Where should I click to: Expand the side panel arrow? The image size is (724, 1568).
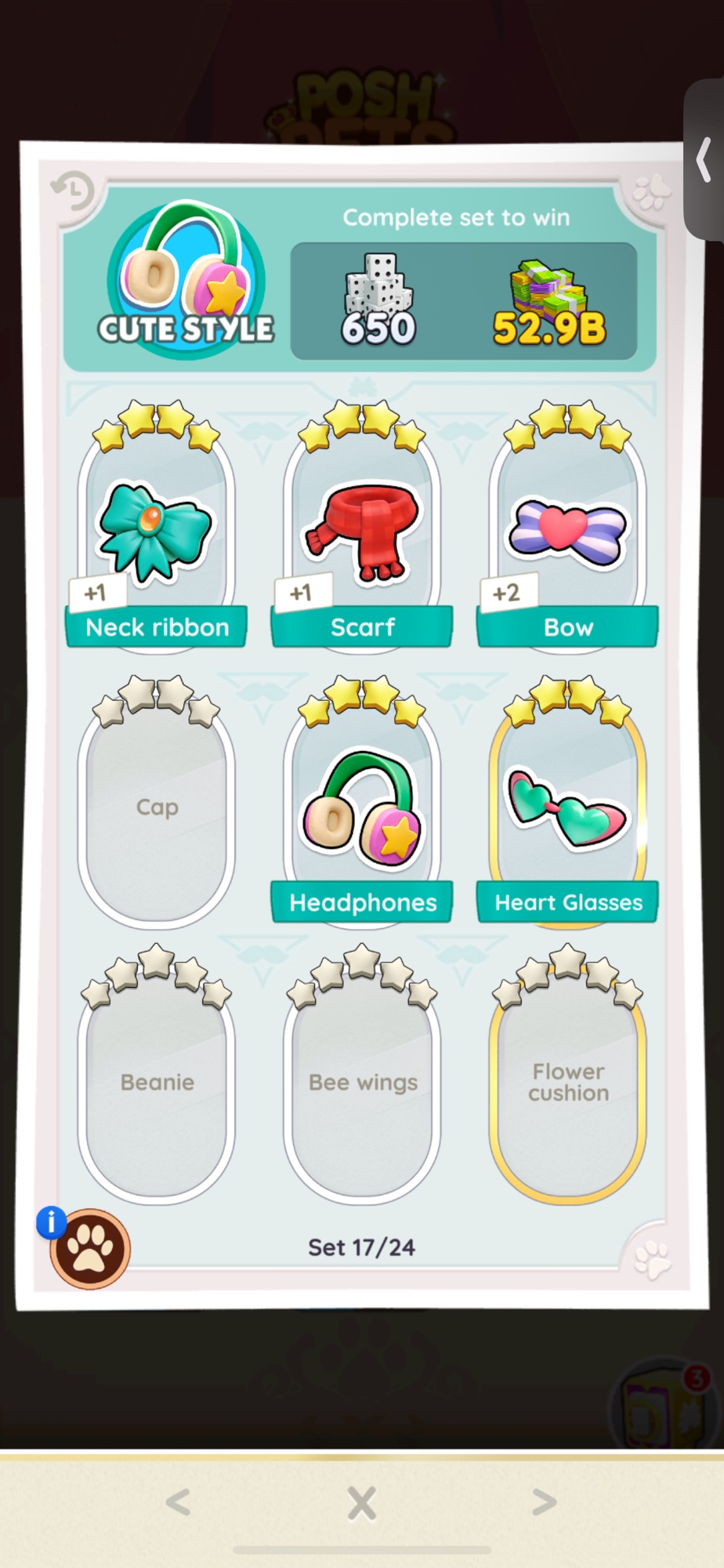tap(704, 160)
